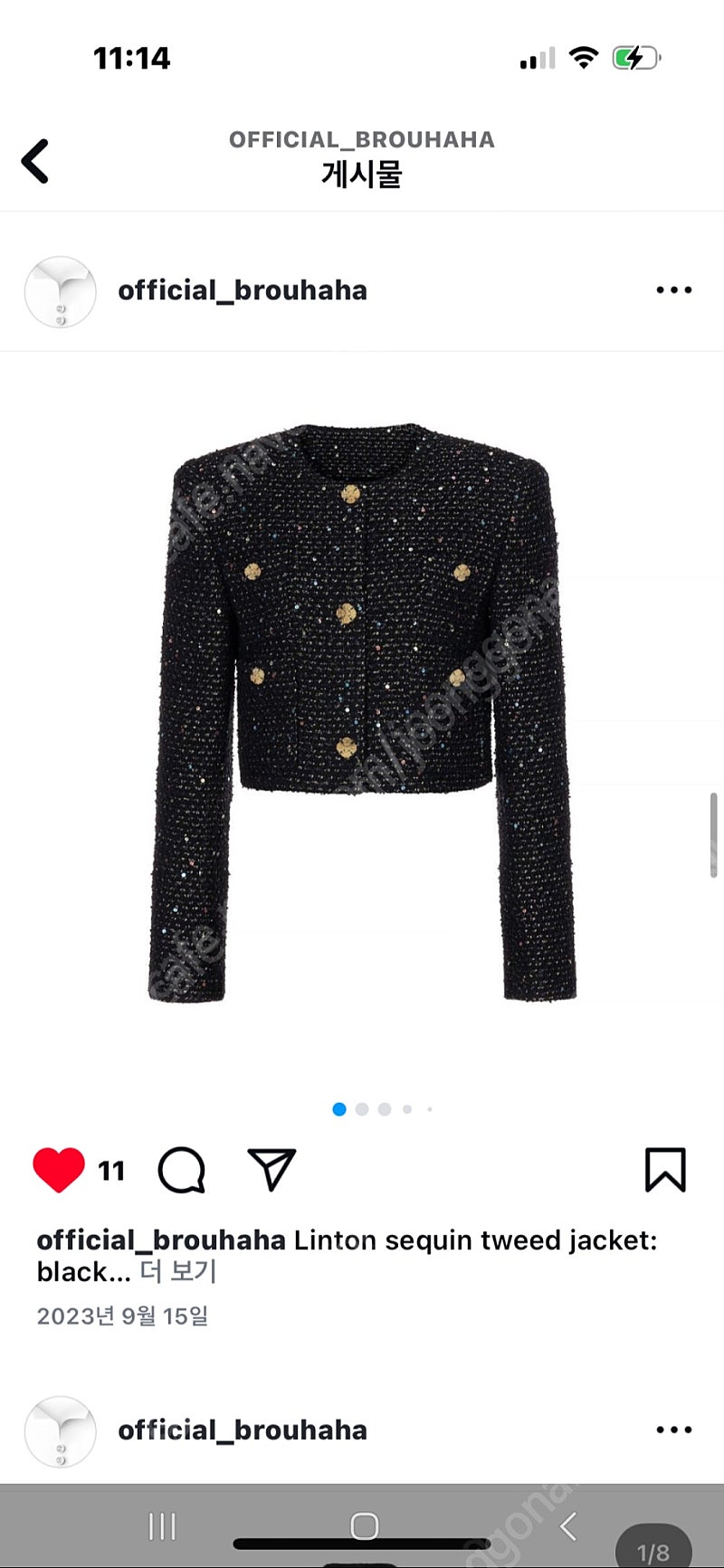Go back using the top-left arrow
The width and height of the screenshot is (724, 1568).
(35, 162)
